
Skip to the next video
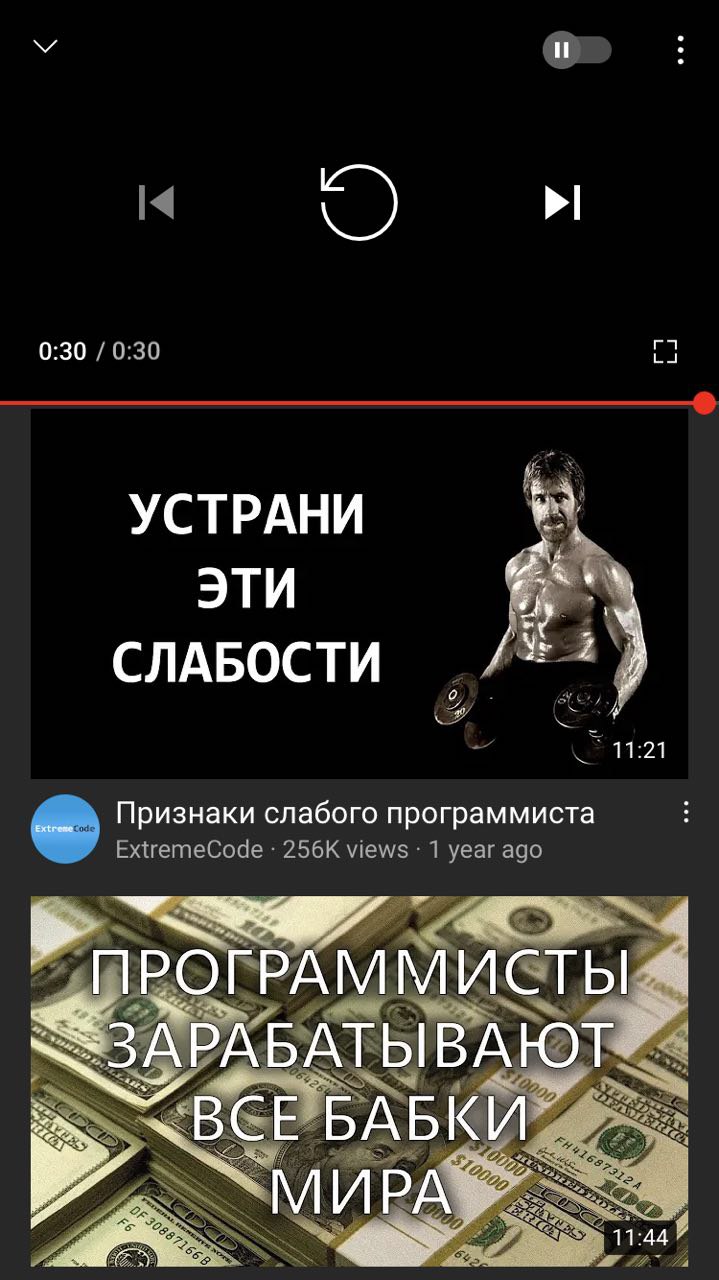(562, 203)
